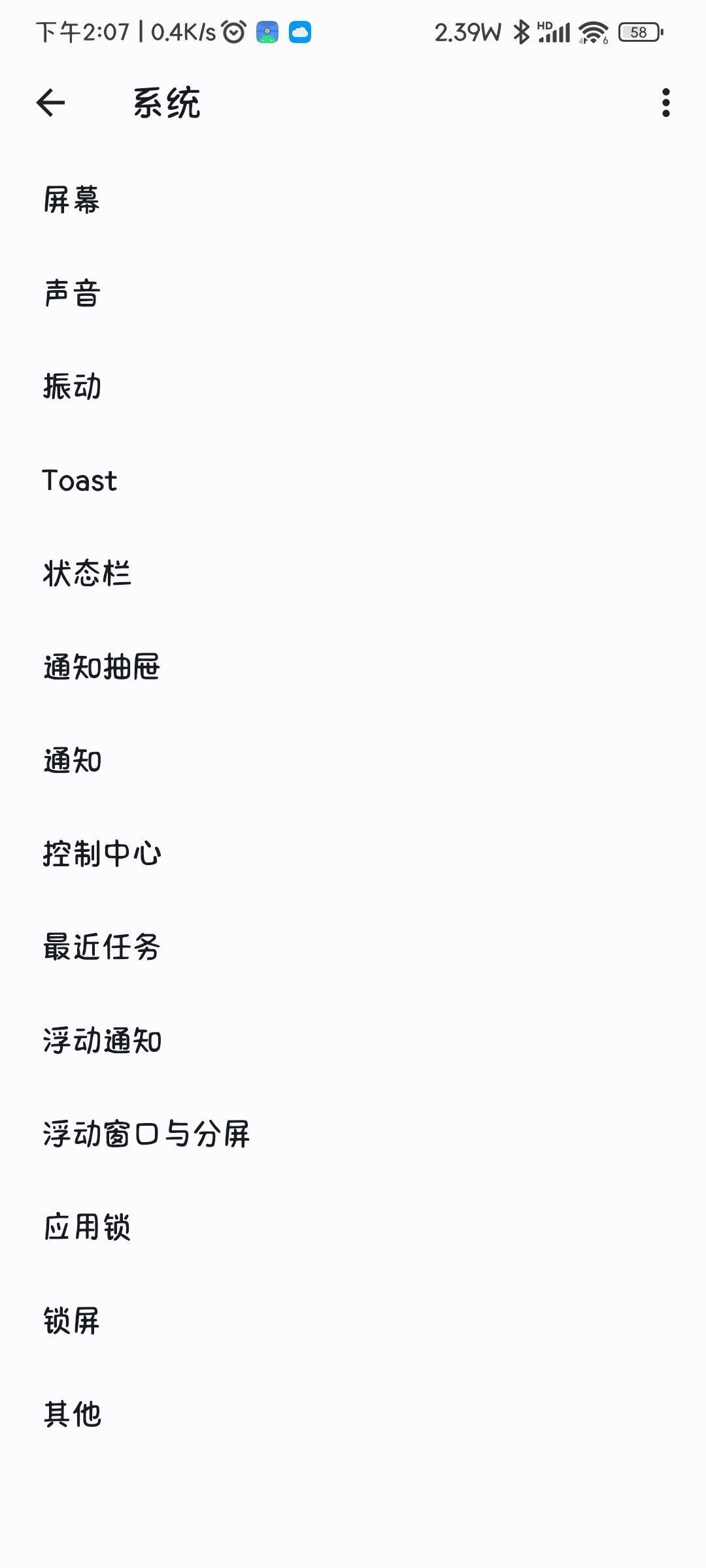Tap the 锁屏 entry
This screenshot has width=706, height=1568.
pos(72,1321)
